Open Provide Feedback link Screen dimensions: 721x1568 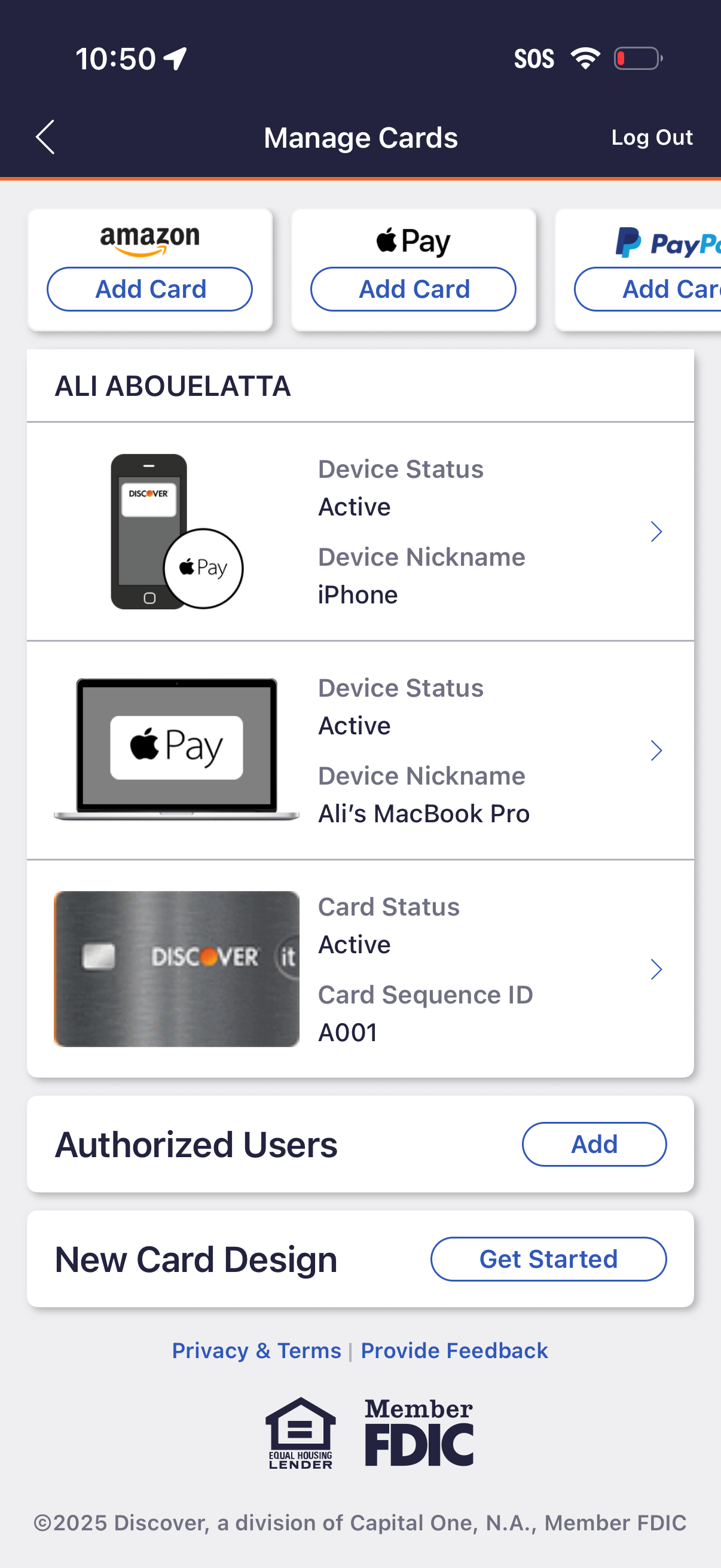tap(454, 1350)
